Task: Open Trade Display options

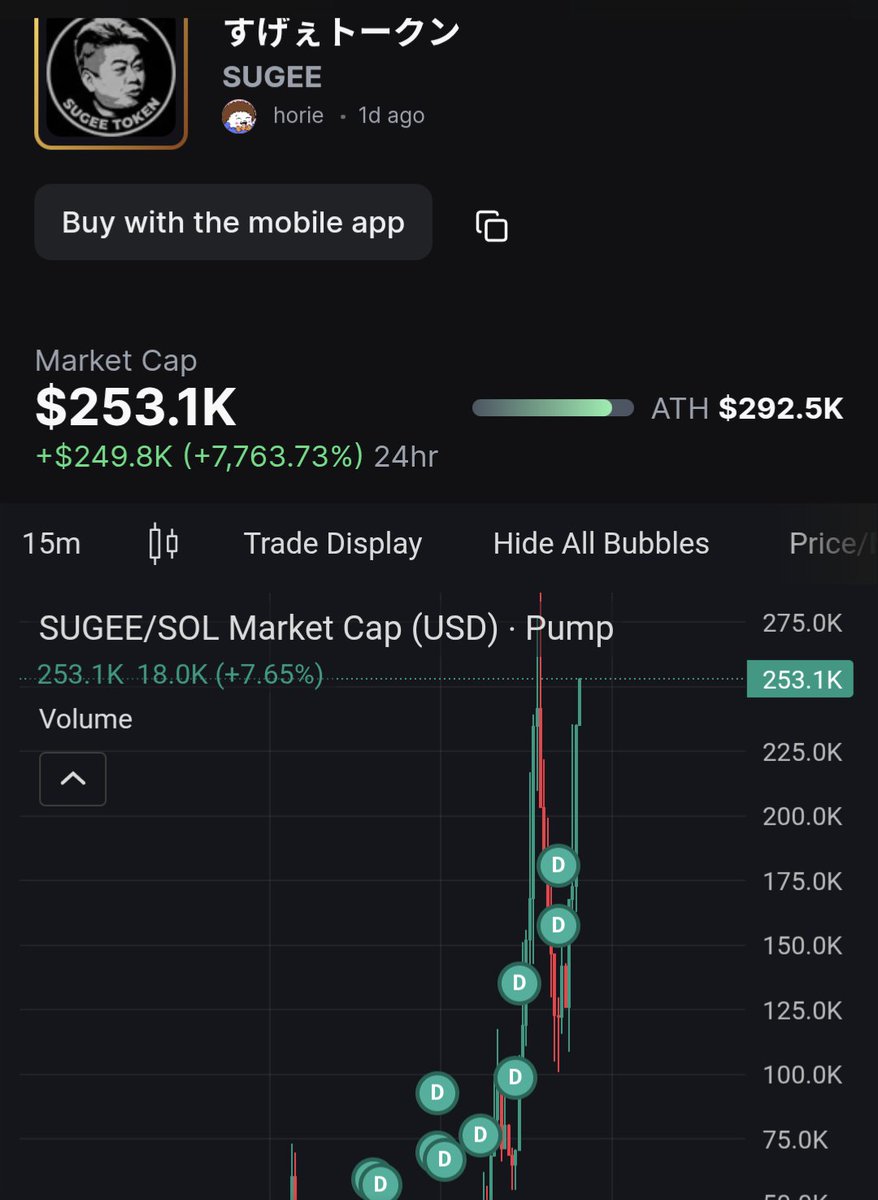Action: tap(333, 543)
